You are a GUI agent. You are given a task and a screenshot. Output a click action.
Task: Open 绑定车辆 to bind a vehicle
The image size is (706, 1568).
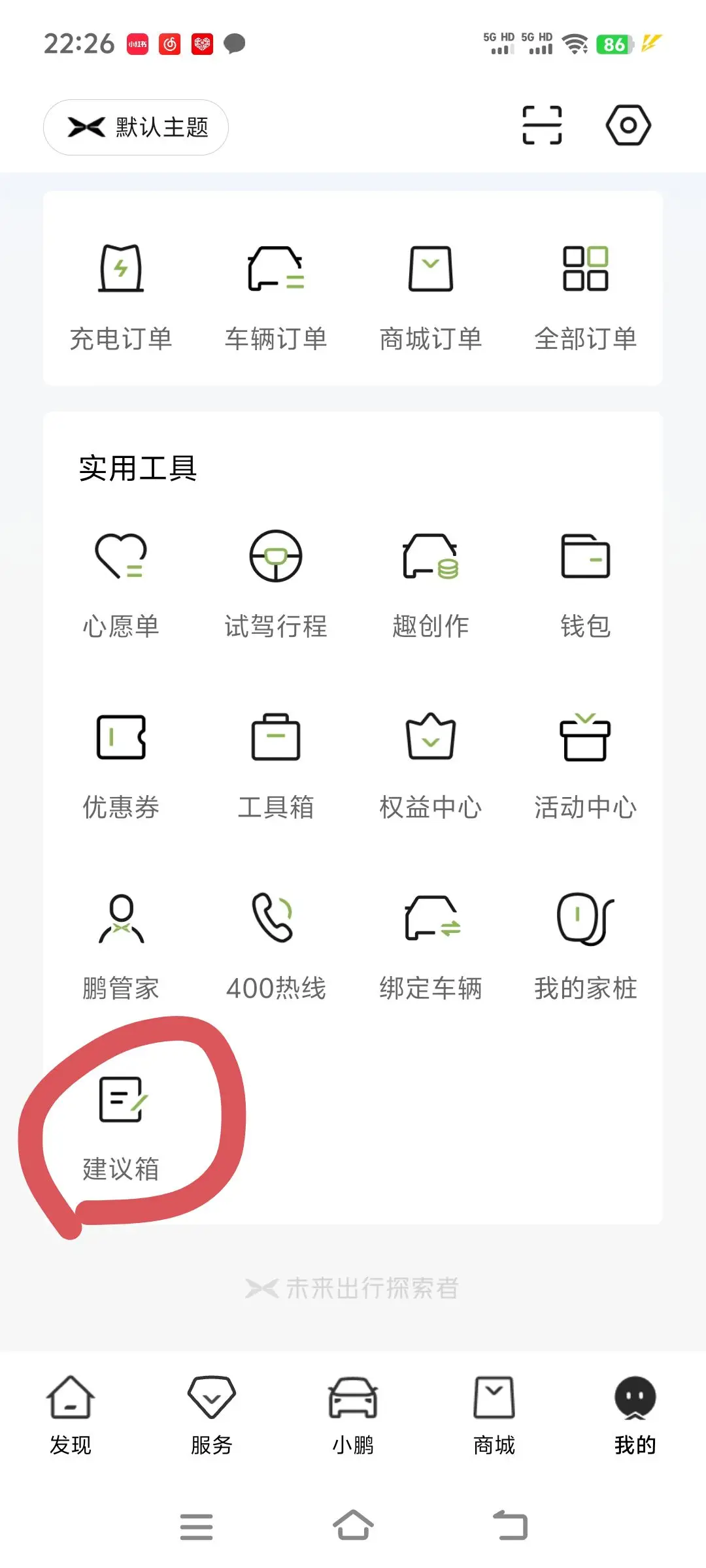pyautogui.click(x=431, y=947)
